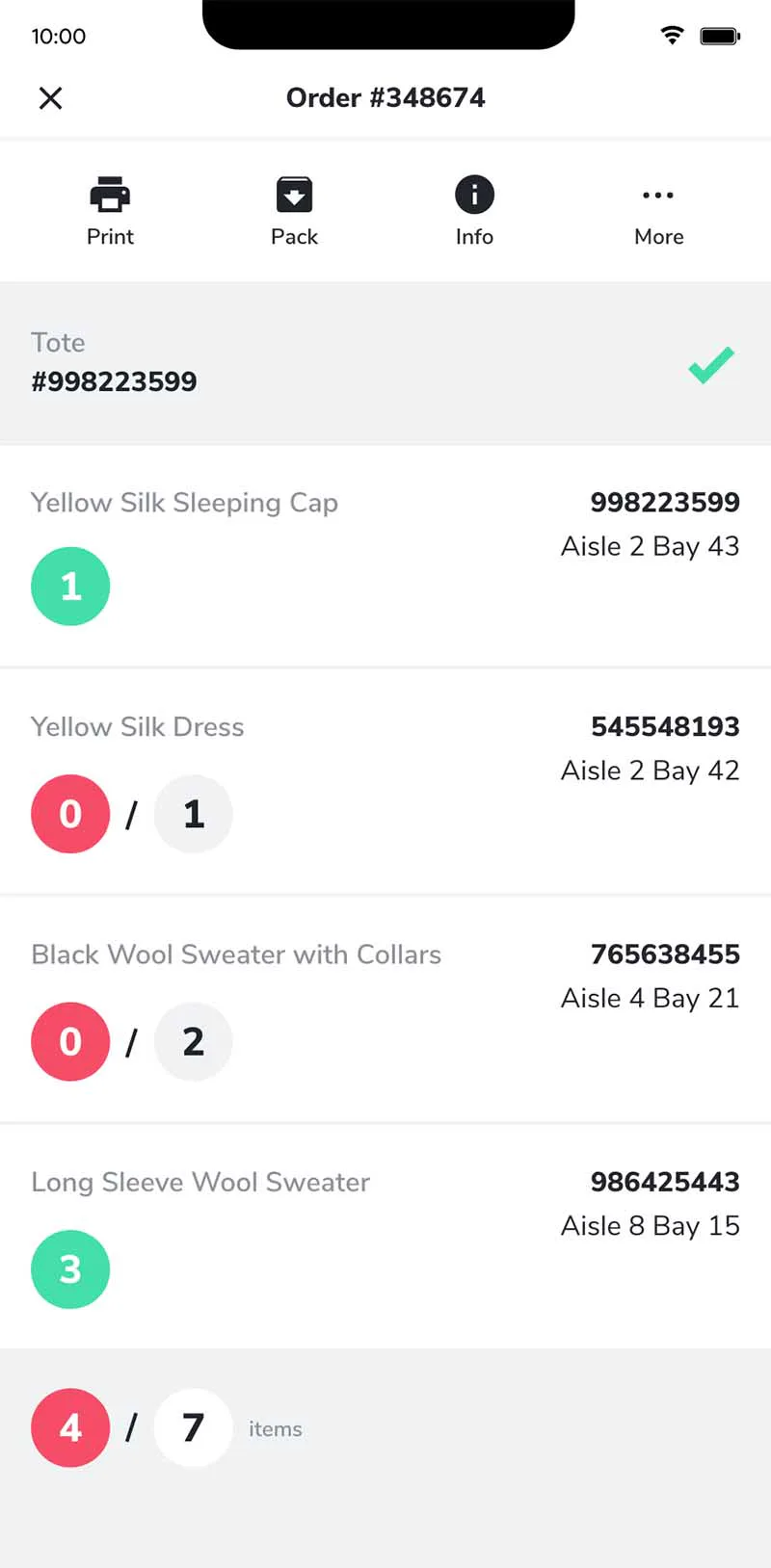Close the order screen with the X
The width and height of the screenshot is (771, 1568).
50,97
